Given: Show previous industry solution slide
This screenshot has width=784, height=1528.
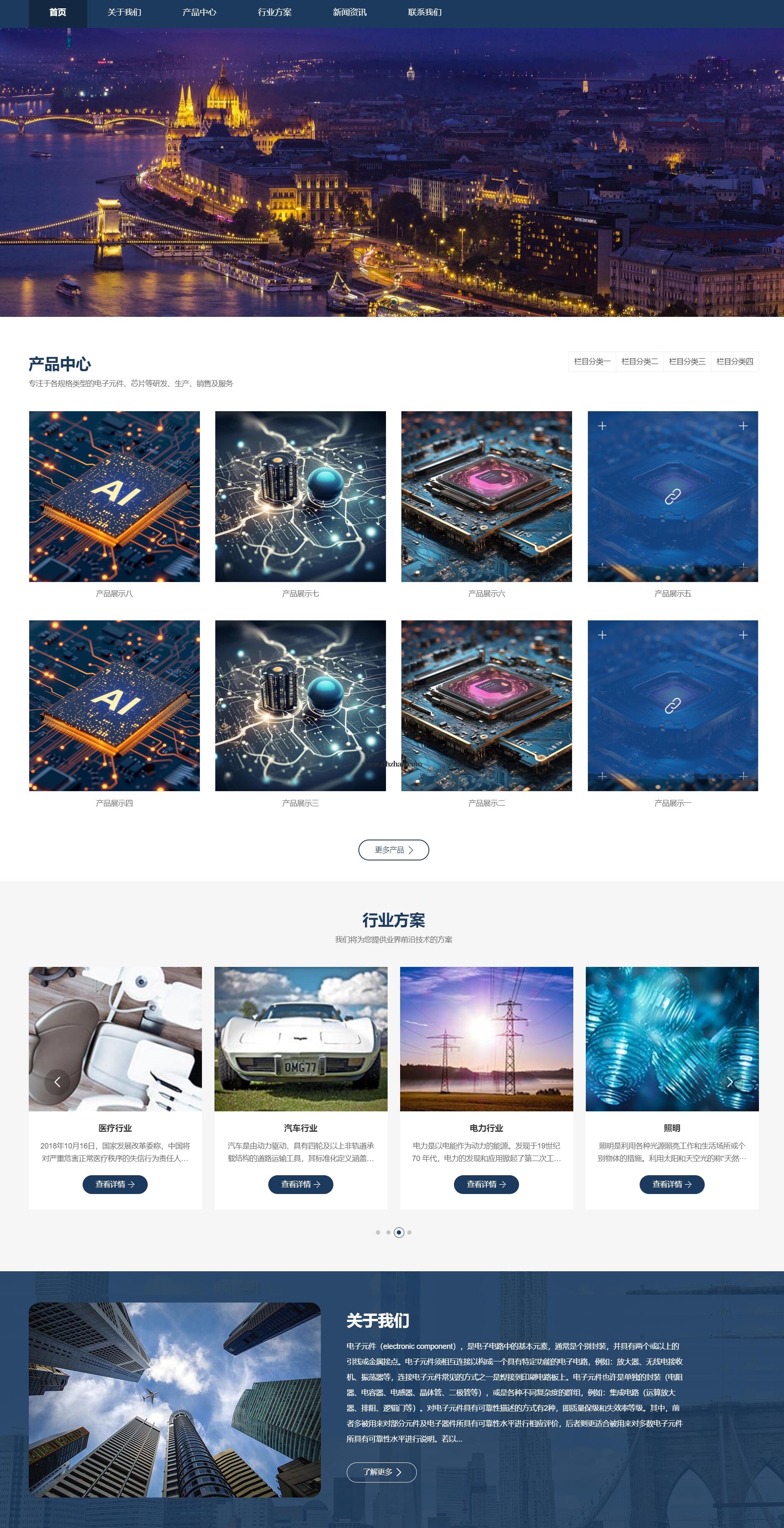Looking at the screenshot, I should [x=58, y=1082].
